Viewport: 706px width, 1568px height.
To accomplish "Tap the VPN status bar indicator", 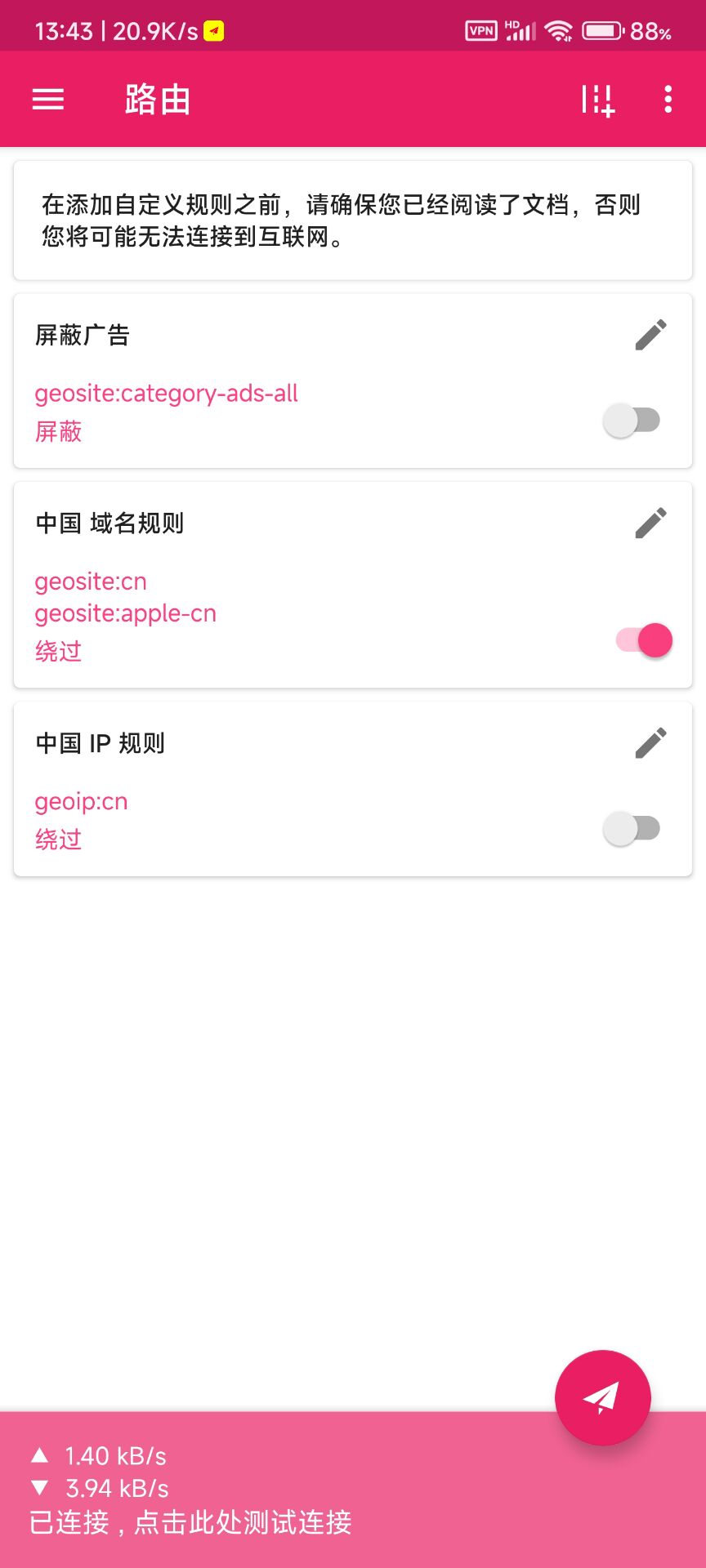I will pos(480,29).
